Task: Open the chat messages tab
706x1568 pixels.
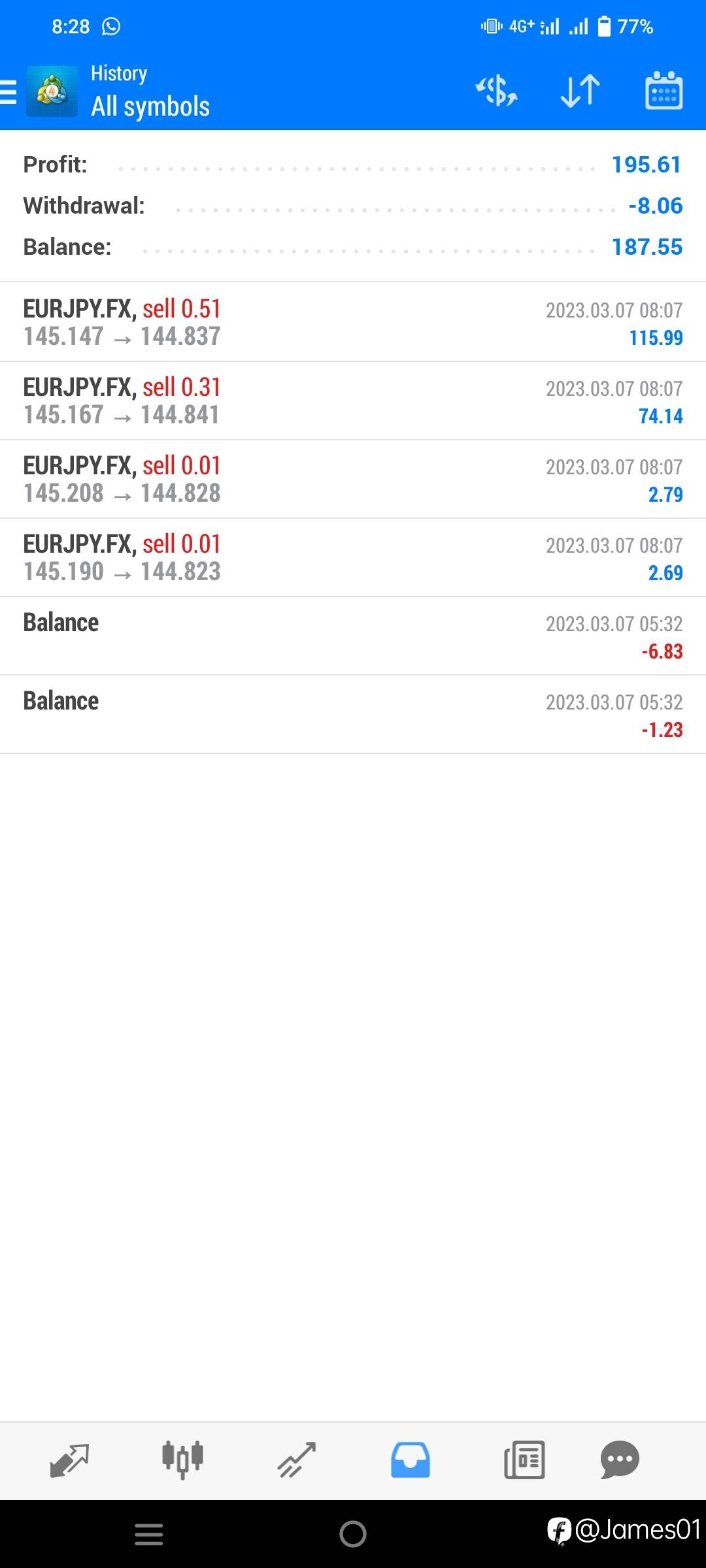Action: pos(620,1460)
